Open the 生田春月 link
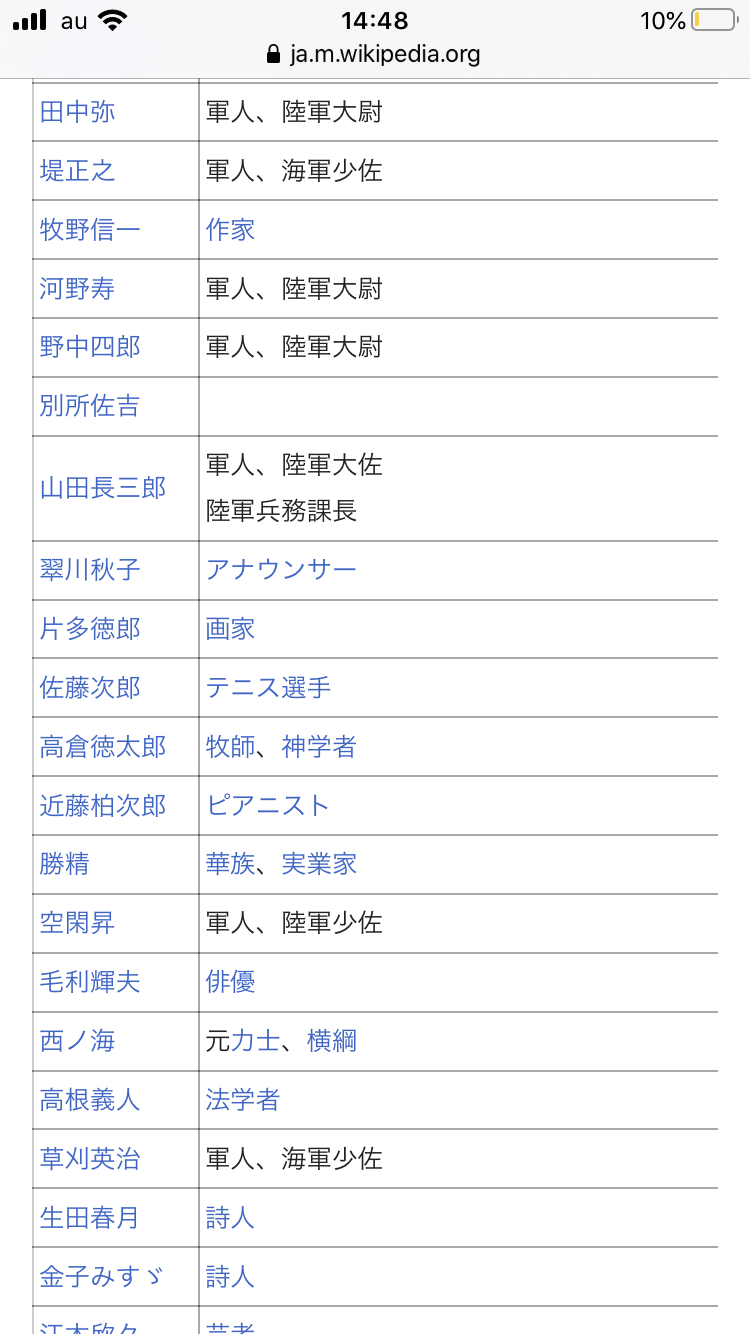The image size is (750, 1334). 90,1218
